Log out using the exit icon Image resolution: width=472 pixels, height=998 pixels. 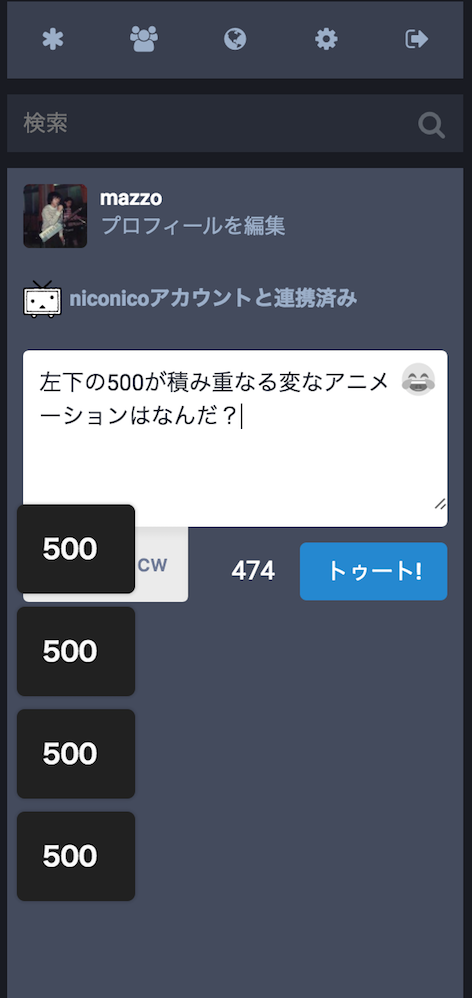(x=417, y=39)
